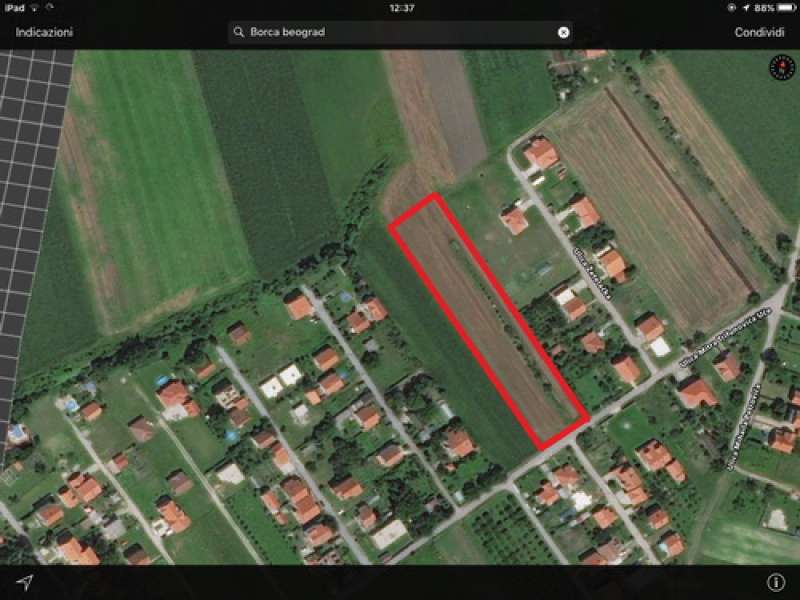Open Indicazioni for directions
Screen dimensions: 800x600
click(x=44, y=32)
